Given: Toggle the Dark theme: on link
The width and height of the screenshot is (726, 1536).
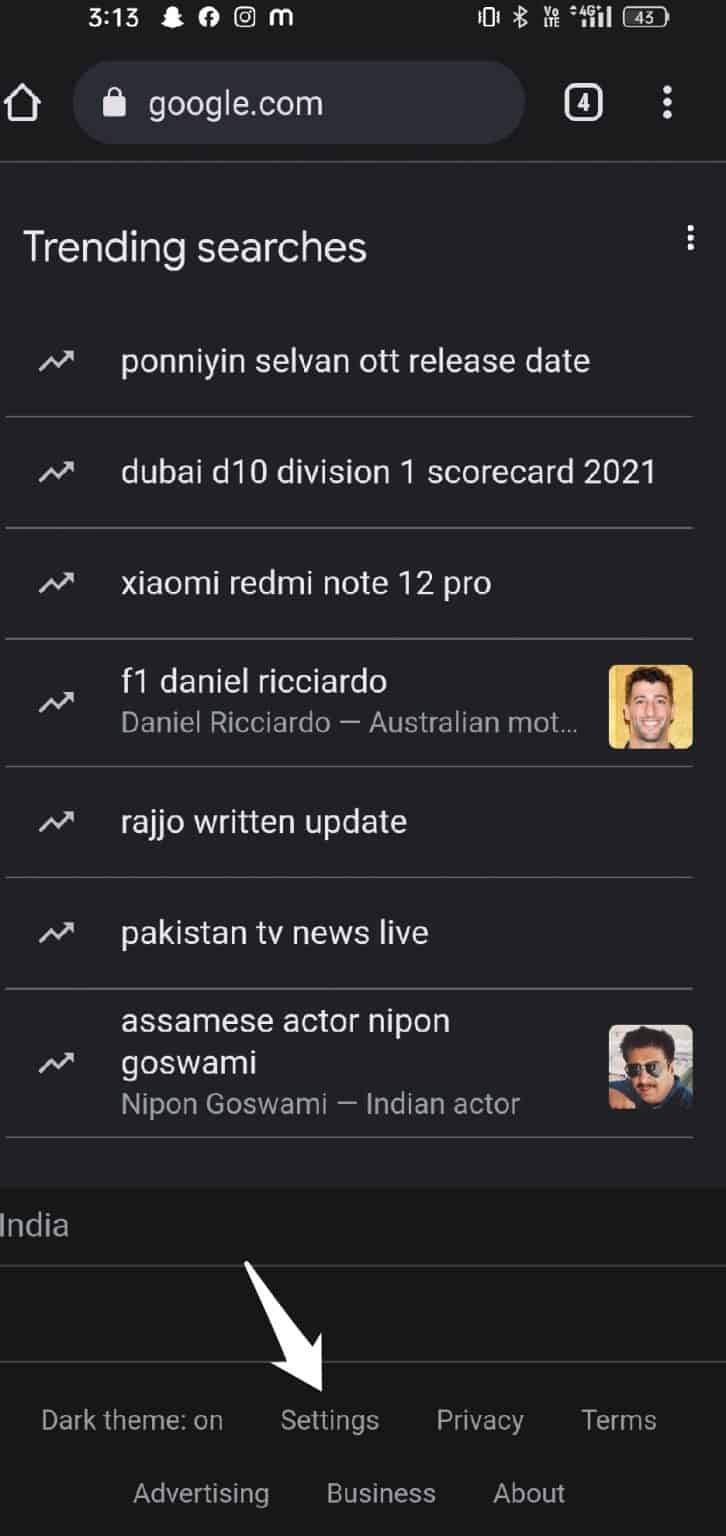Looking at the screenshot, I should (x=132, y=1420).
